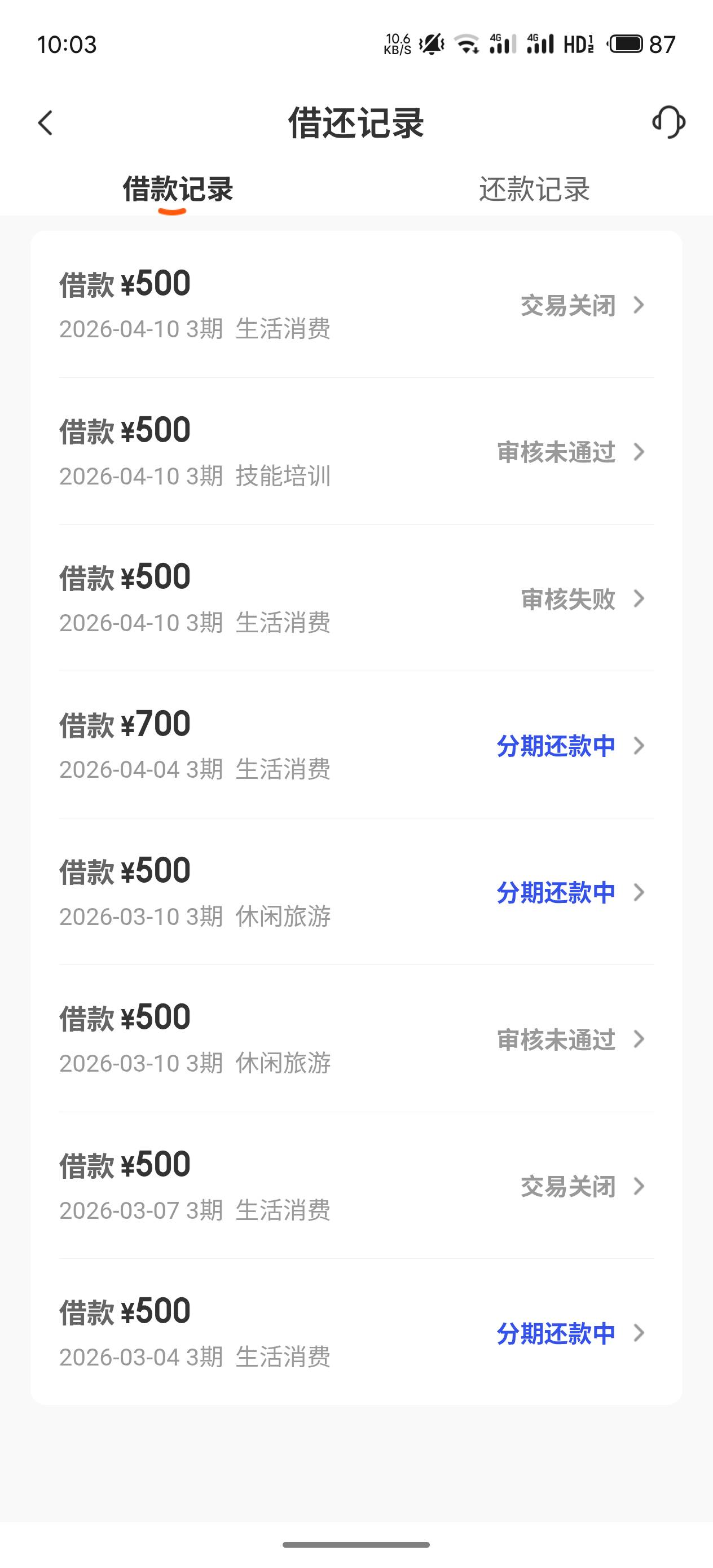The image size is (713, 1568).
Task: Switch to the 还款记录 tab
Action: click(x=534, y=190)
